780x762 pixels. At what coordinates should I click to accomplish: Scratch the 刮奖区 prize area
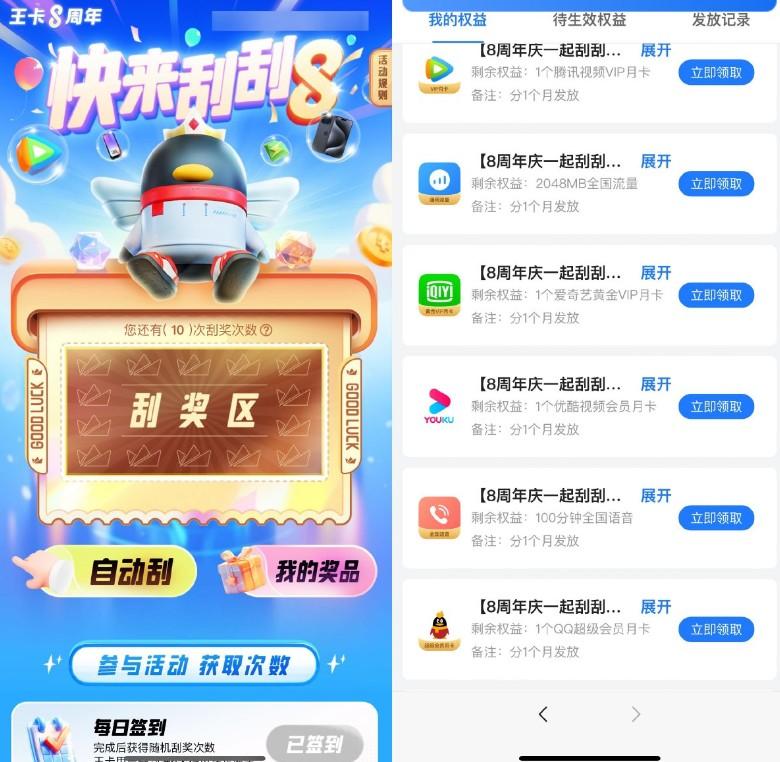pos(195,411)
